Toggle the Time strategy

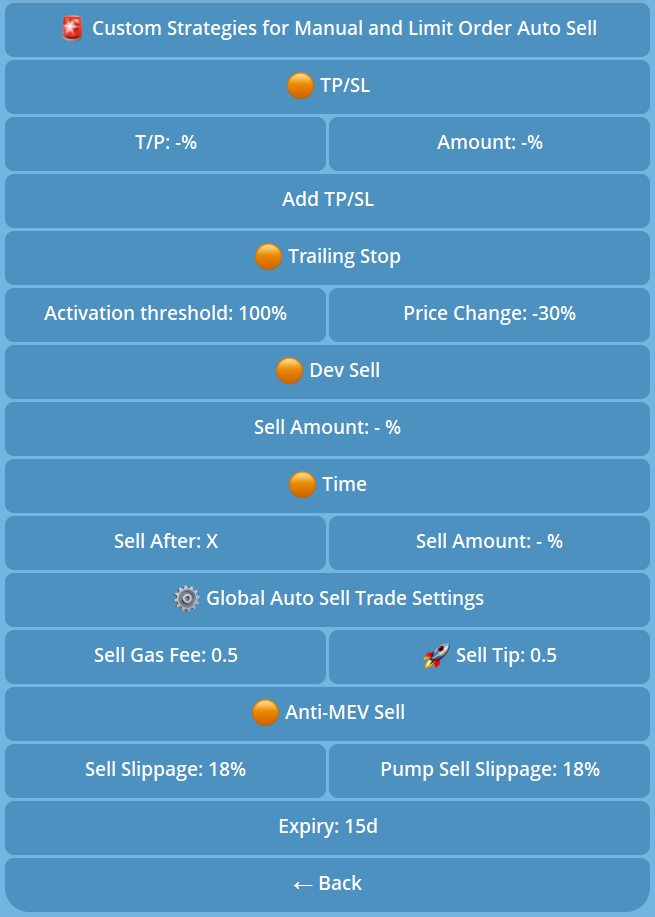point(327,485)
